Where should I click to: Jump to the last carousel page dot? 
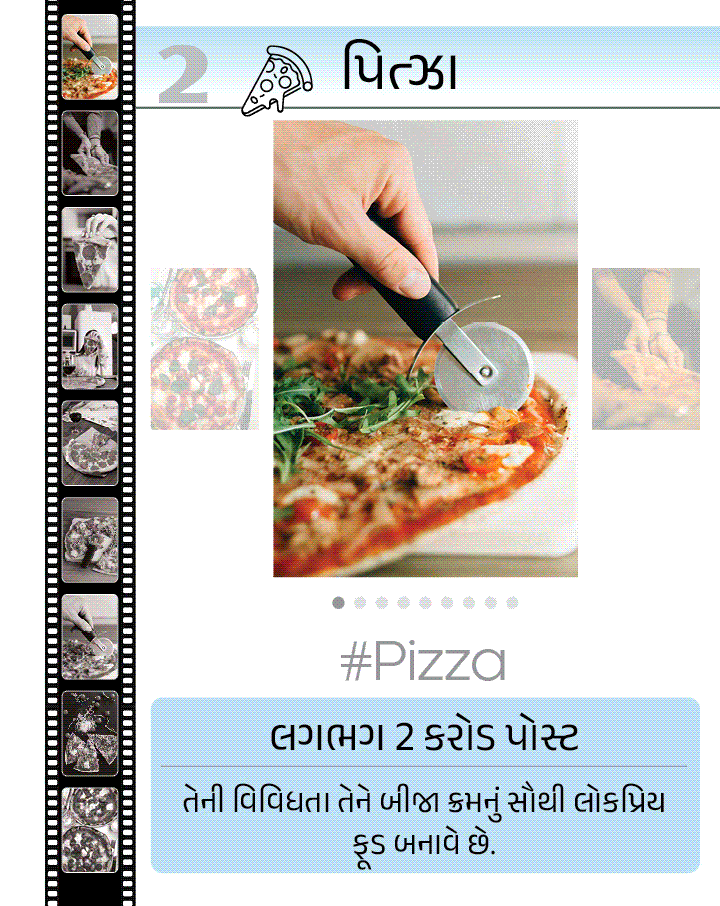coord(512,603)
